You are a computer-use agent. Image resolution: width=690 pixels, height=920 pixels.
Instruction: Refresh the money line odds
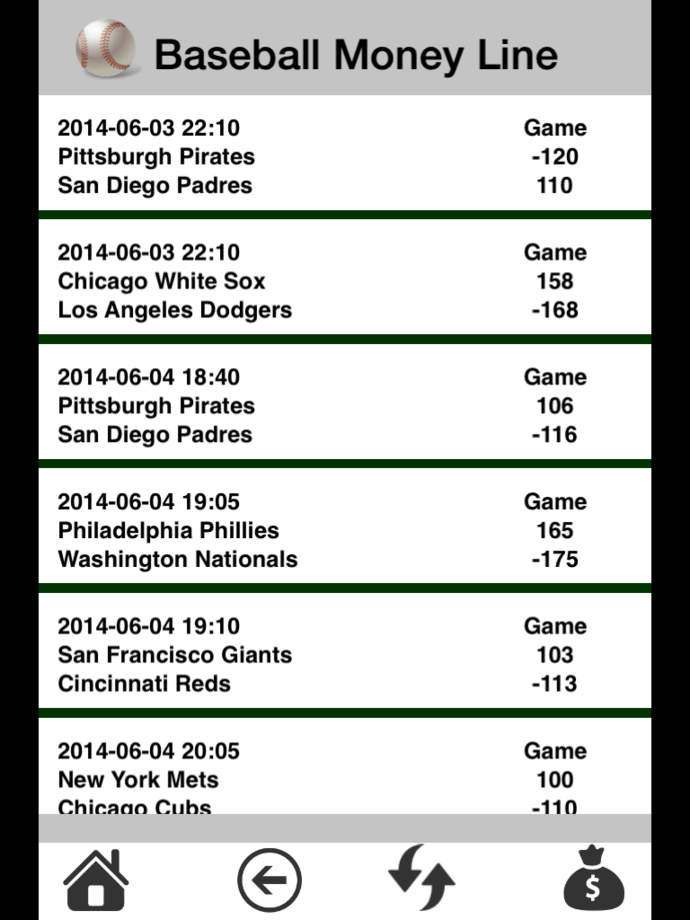421,878
